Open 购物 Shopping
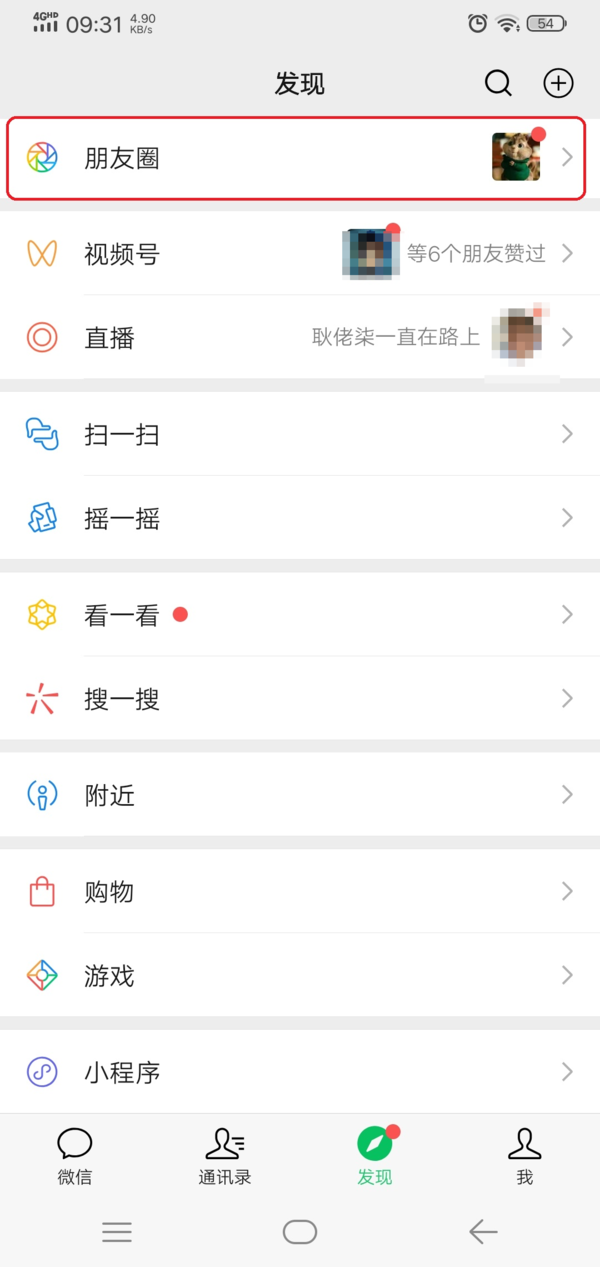Image resolution: width=600 pixels, height=1267 pixels. tap(300, 891)
